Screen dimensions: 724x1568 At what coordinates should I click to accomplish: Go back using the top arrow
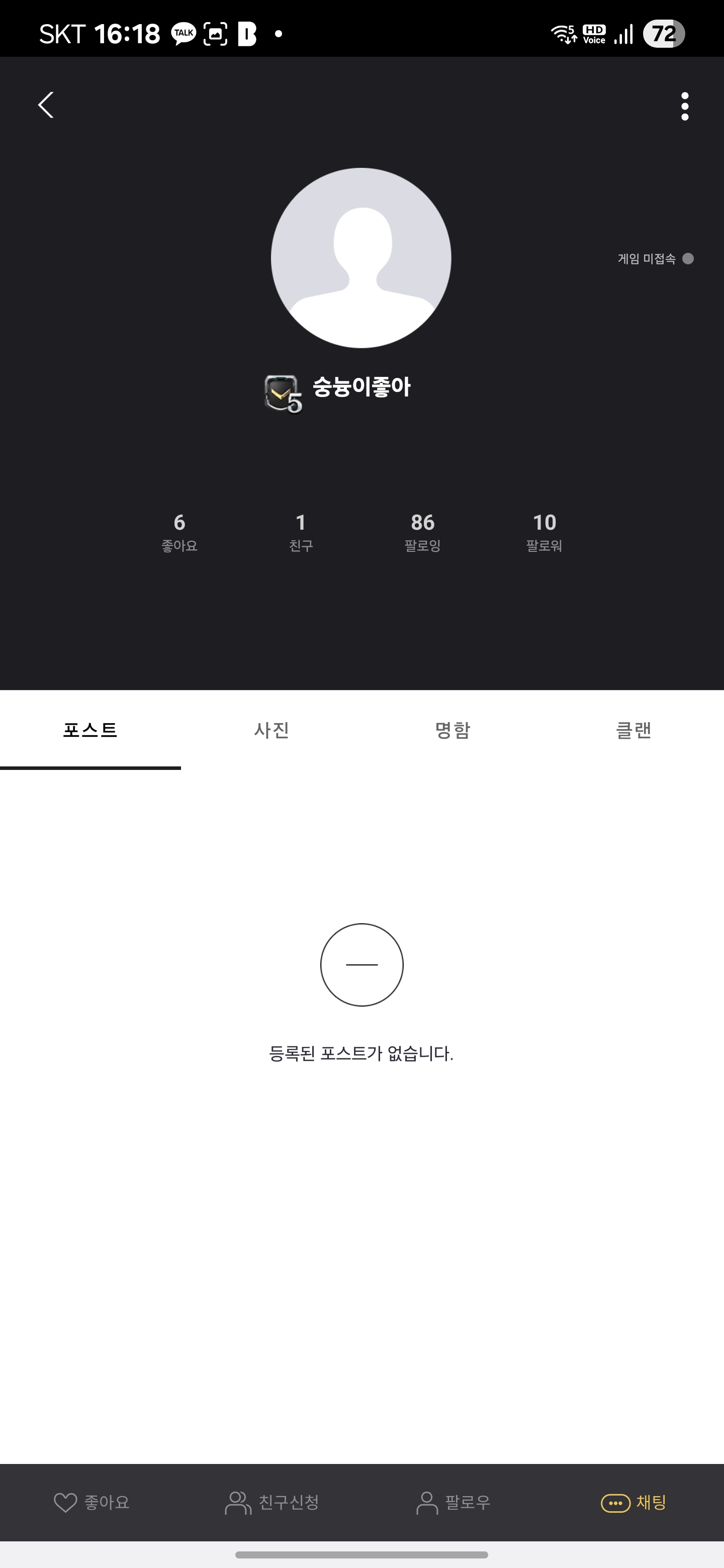tap(46, 106)
